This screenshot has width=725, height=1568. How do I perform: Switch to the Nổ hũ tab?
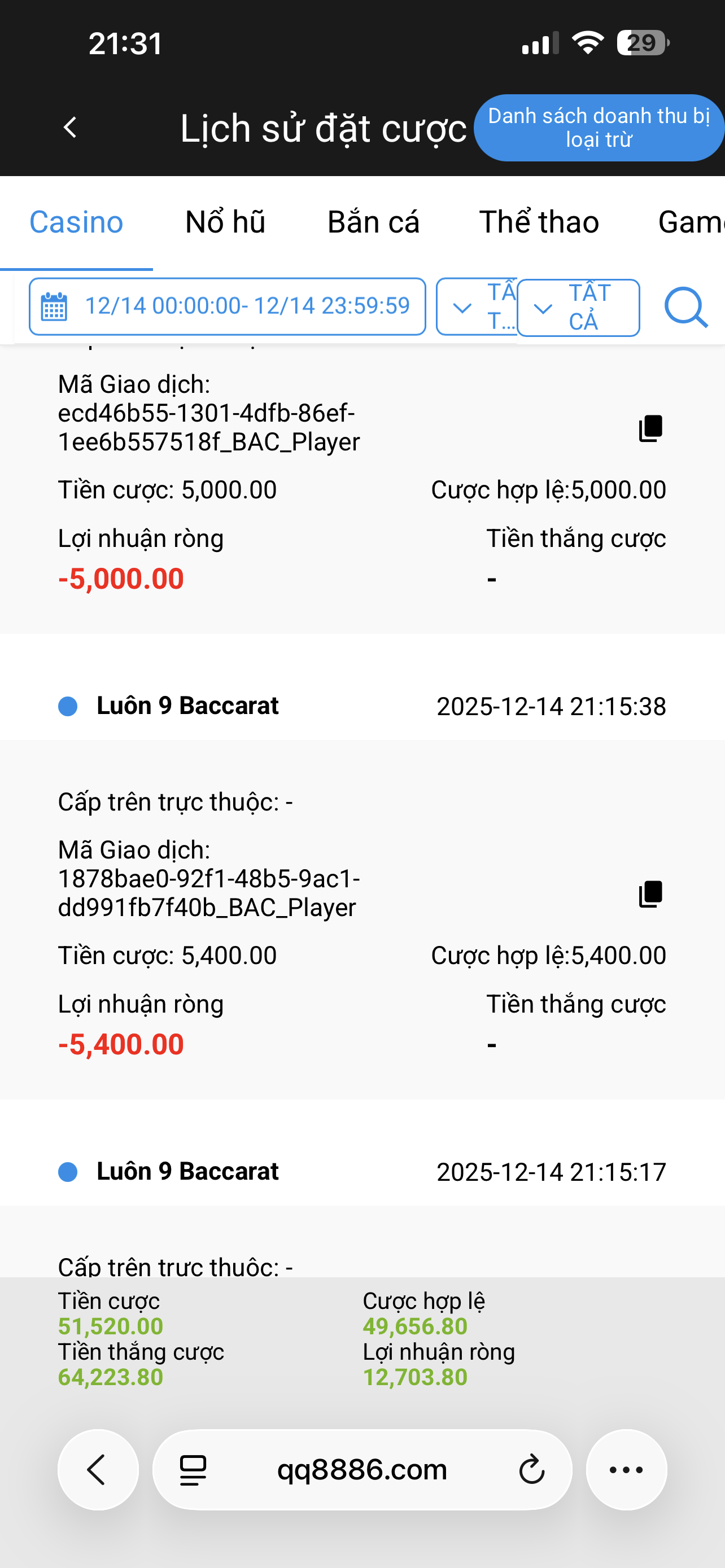225,222
